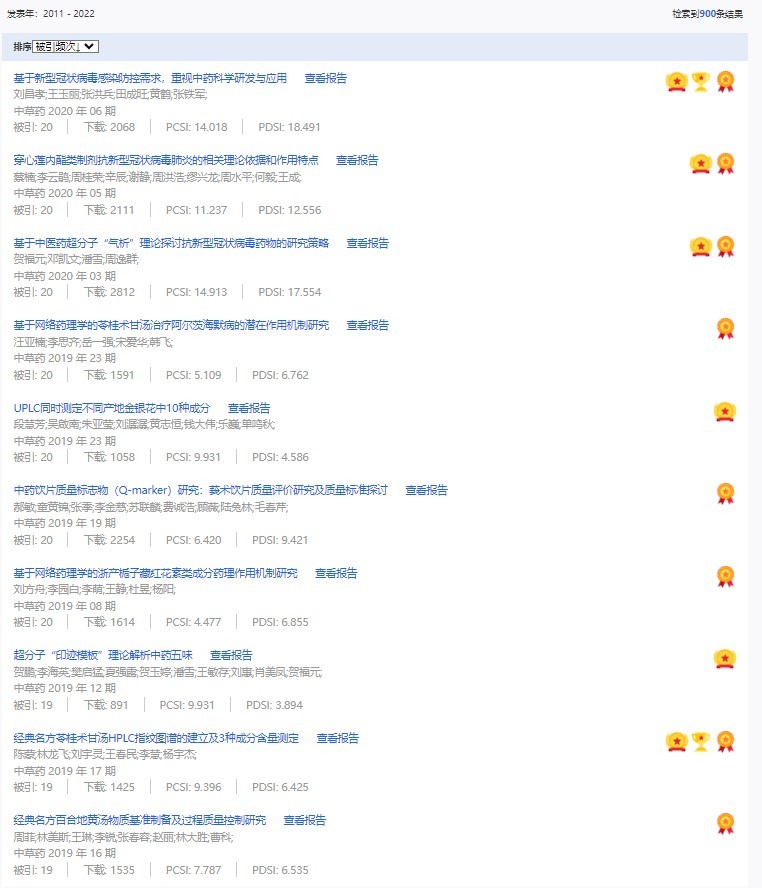View report for 穿心莲内酯类制剂 article

coord(357,160)
